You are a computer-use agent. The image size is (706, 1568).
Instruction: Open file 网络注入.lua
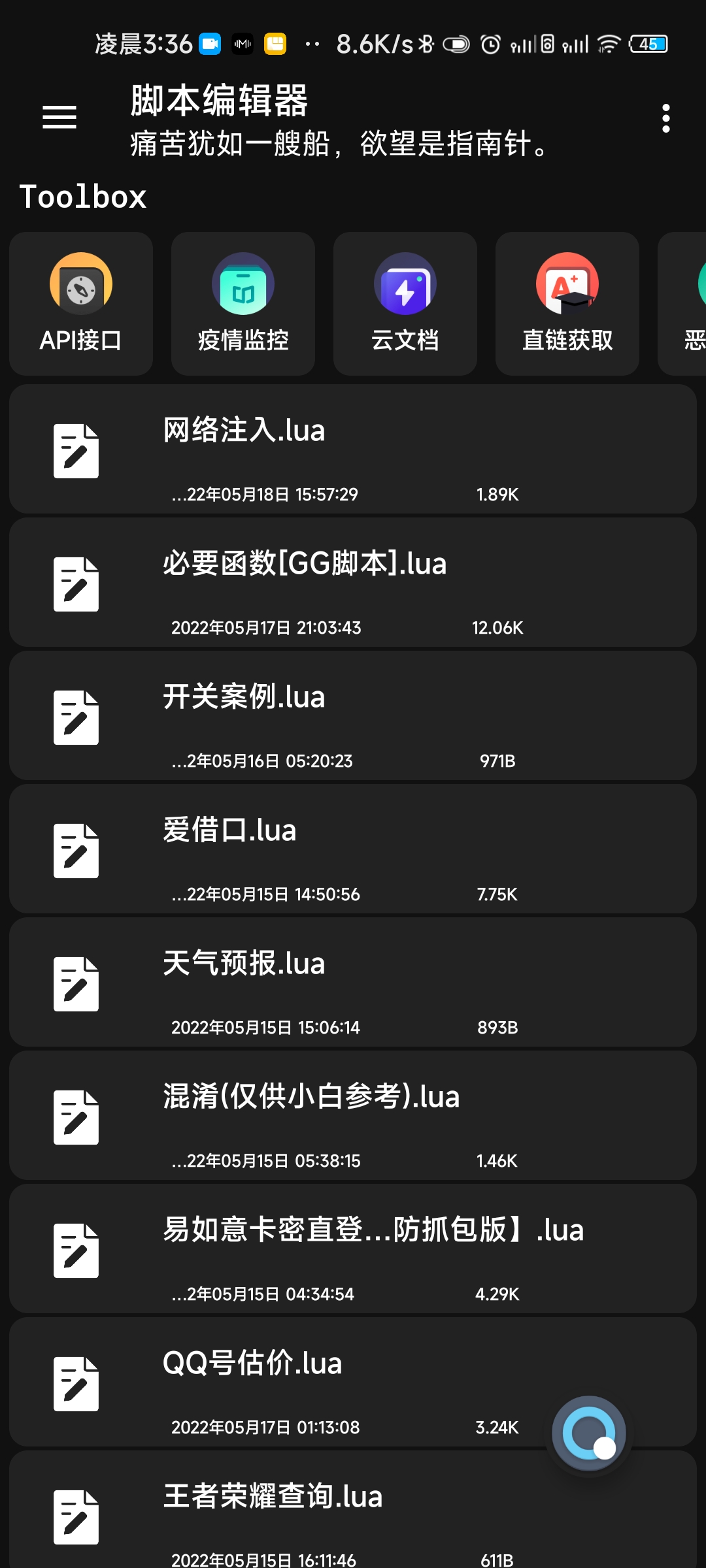[353, 449]
